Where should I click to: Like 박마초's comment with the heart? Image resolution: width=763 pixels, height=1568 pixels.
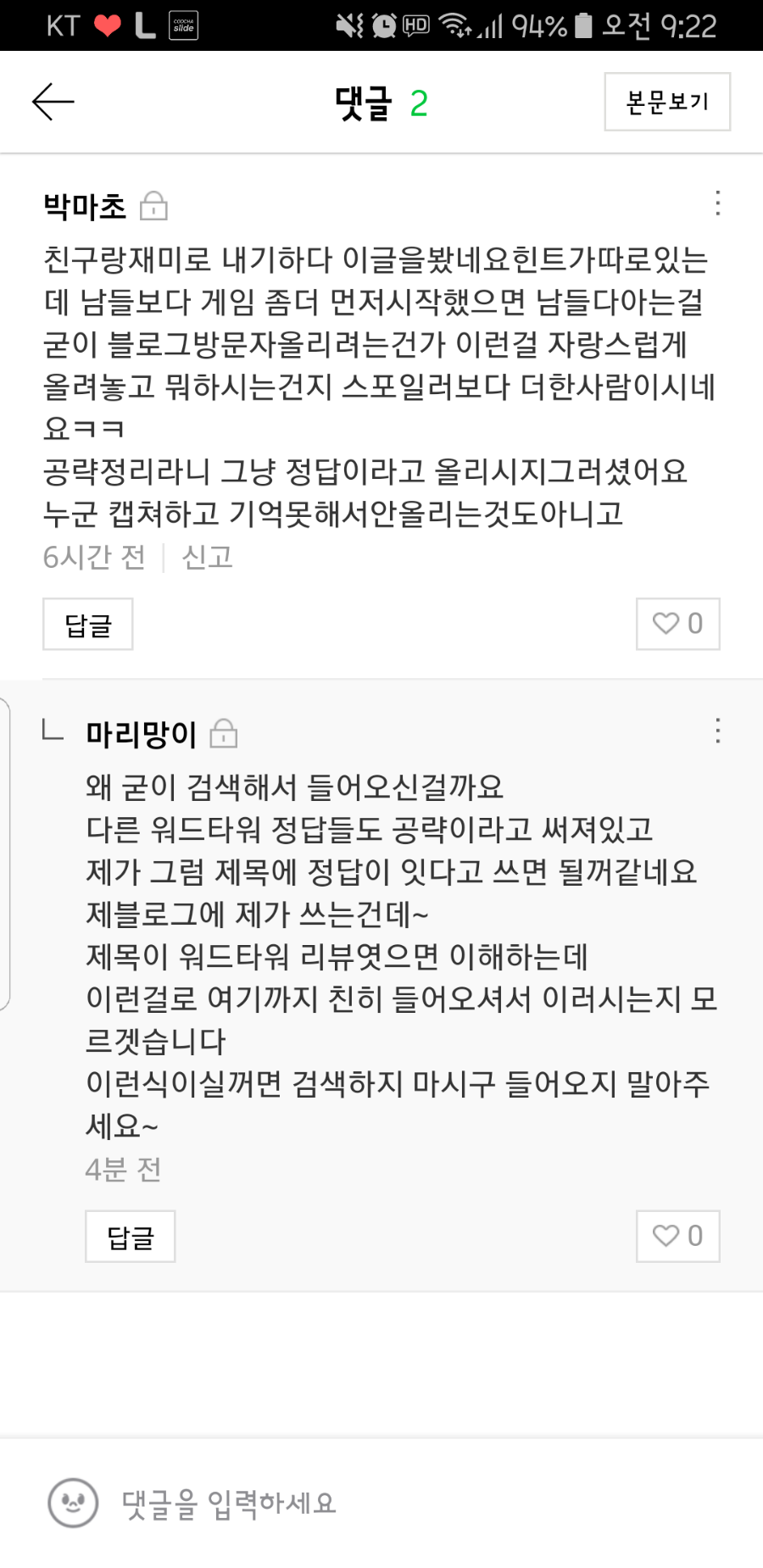point(677,624)
